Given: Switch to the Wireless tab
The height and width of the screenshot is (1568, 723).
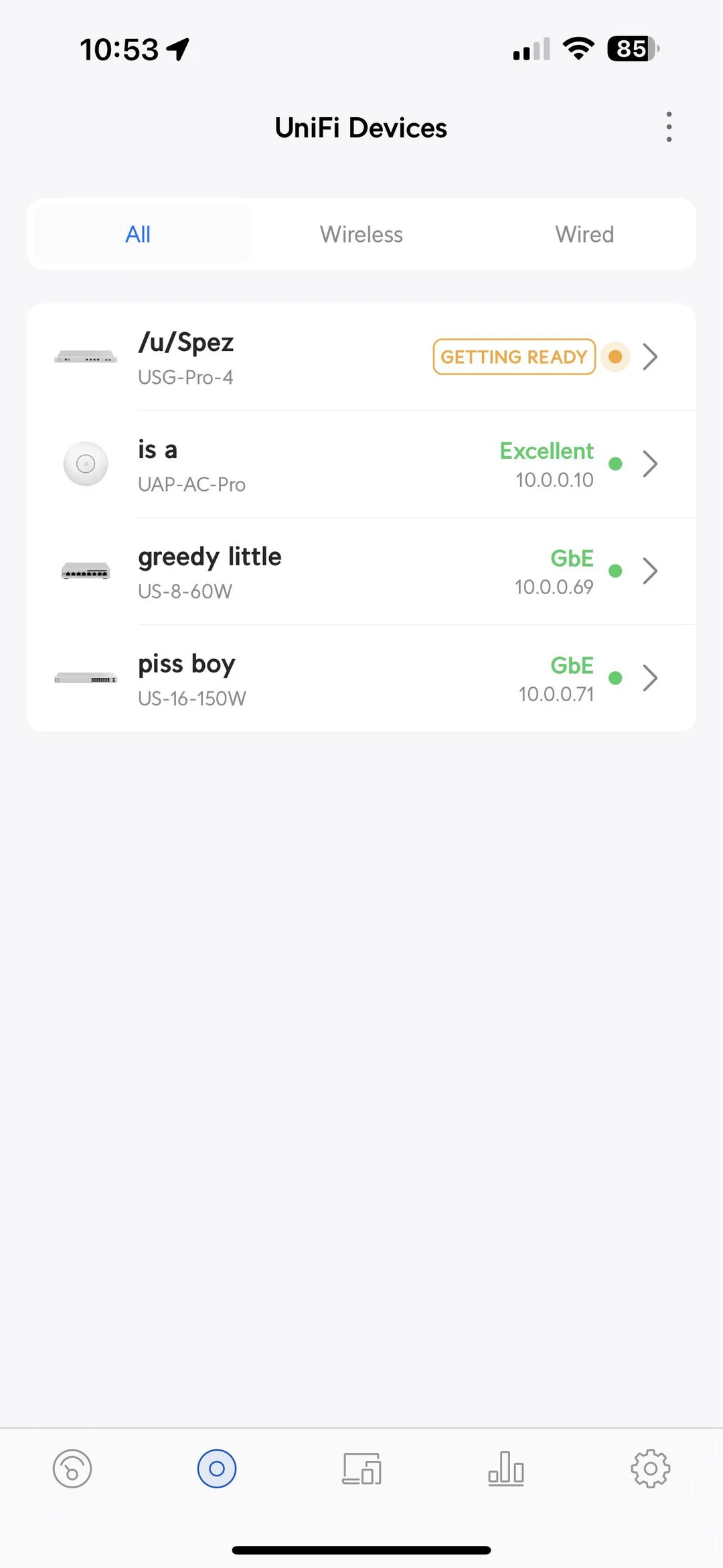Looking at the screenshot, I should tap(361, 234).
